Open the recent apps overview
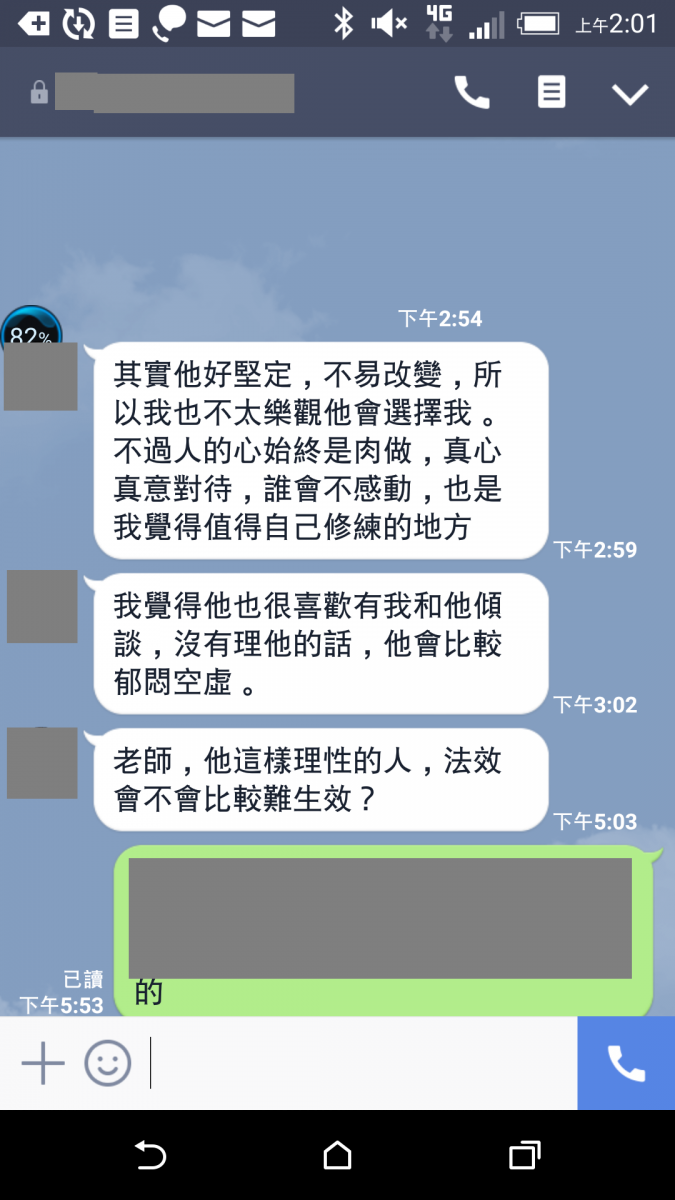 coord(524,1156)
